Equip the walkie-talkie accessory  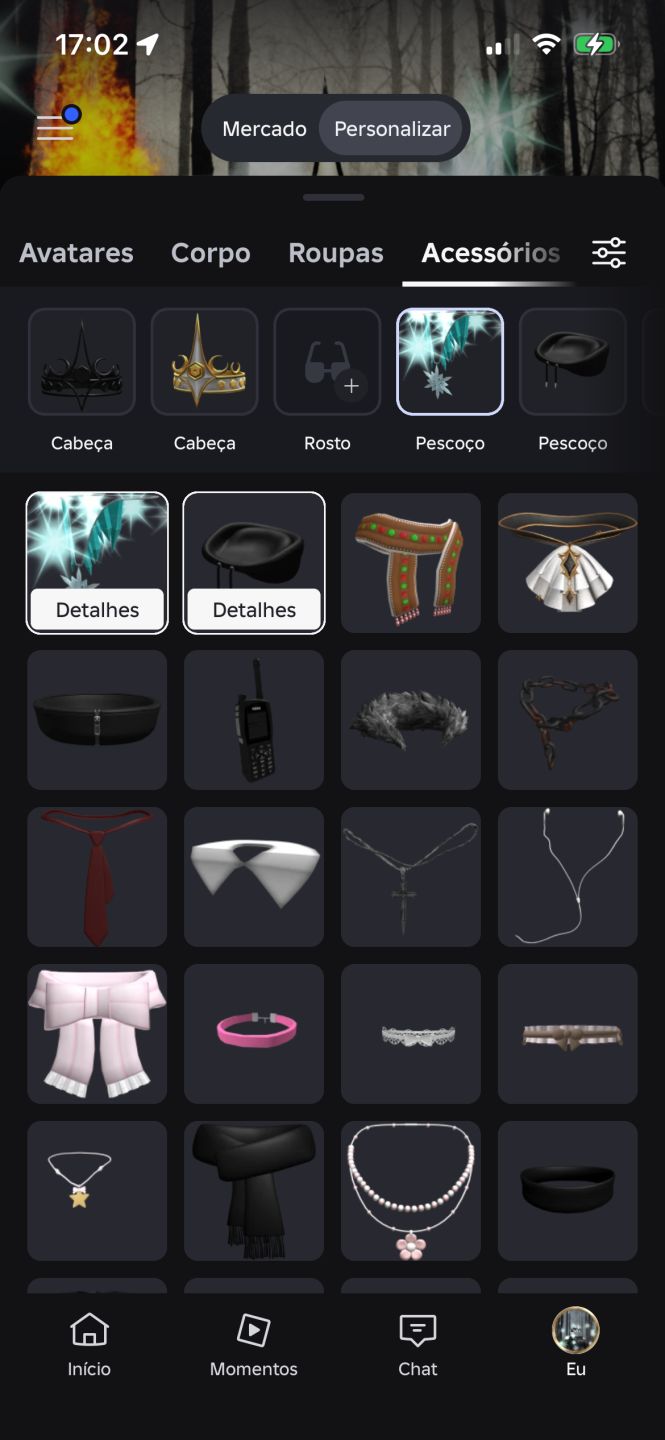click(x=254, y=720)
